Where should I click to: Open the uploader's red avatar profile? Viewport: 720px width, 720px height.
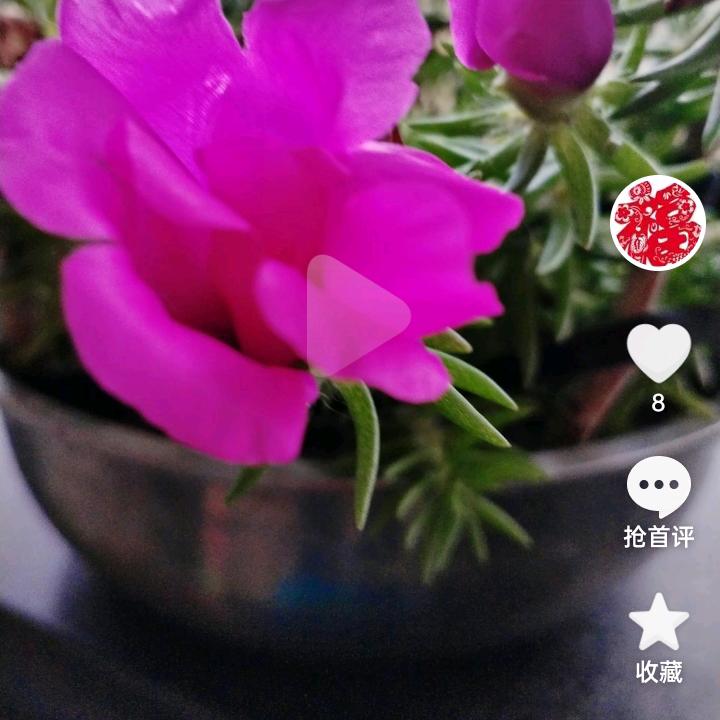[x=657, y=223]
